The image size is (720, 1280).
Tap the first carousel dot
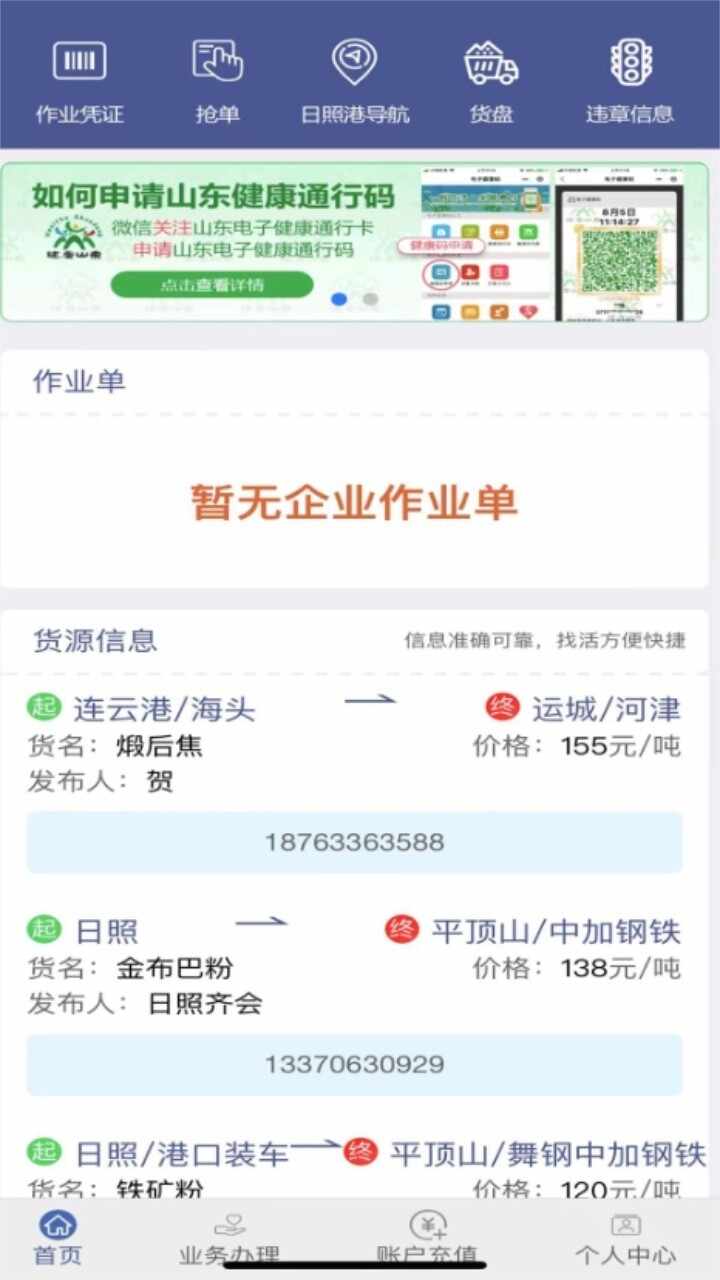[340, 295]
